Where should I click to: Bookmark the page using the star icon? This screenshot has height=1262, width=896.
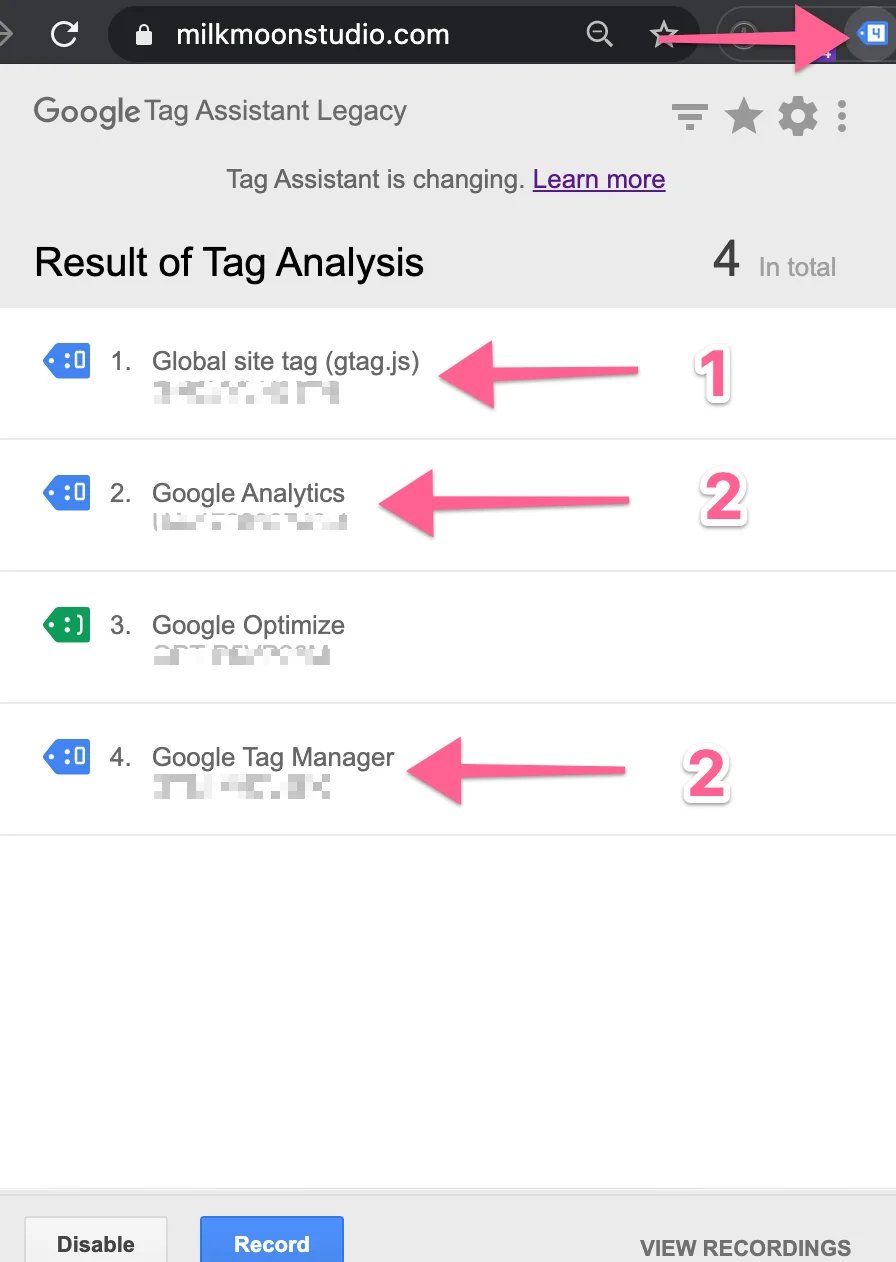663,33
